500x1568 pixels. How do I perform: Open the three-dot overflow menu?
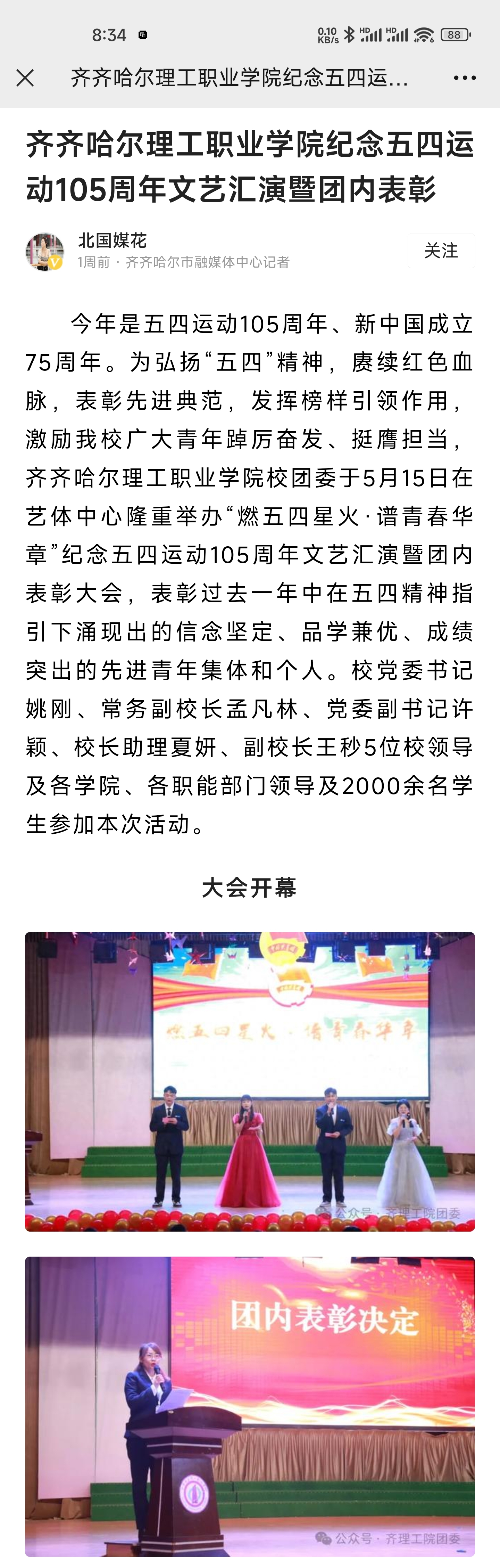click(465, 78)
